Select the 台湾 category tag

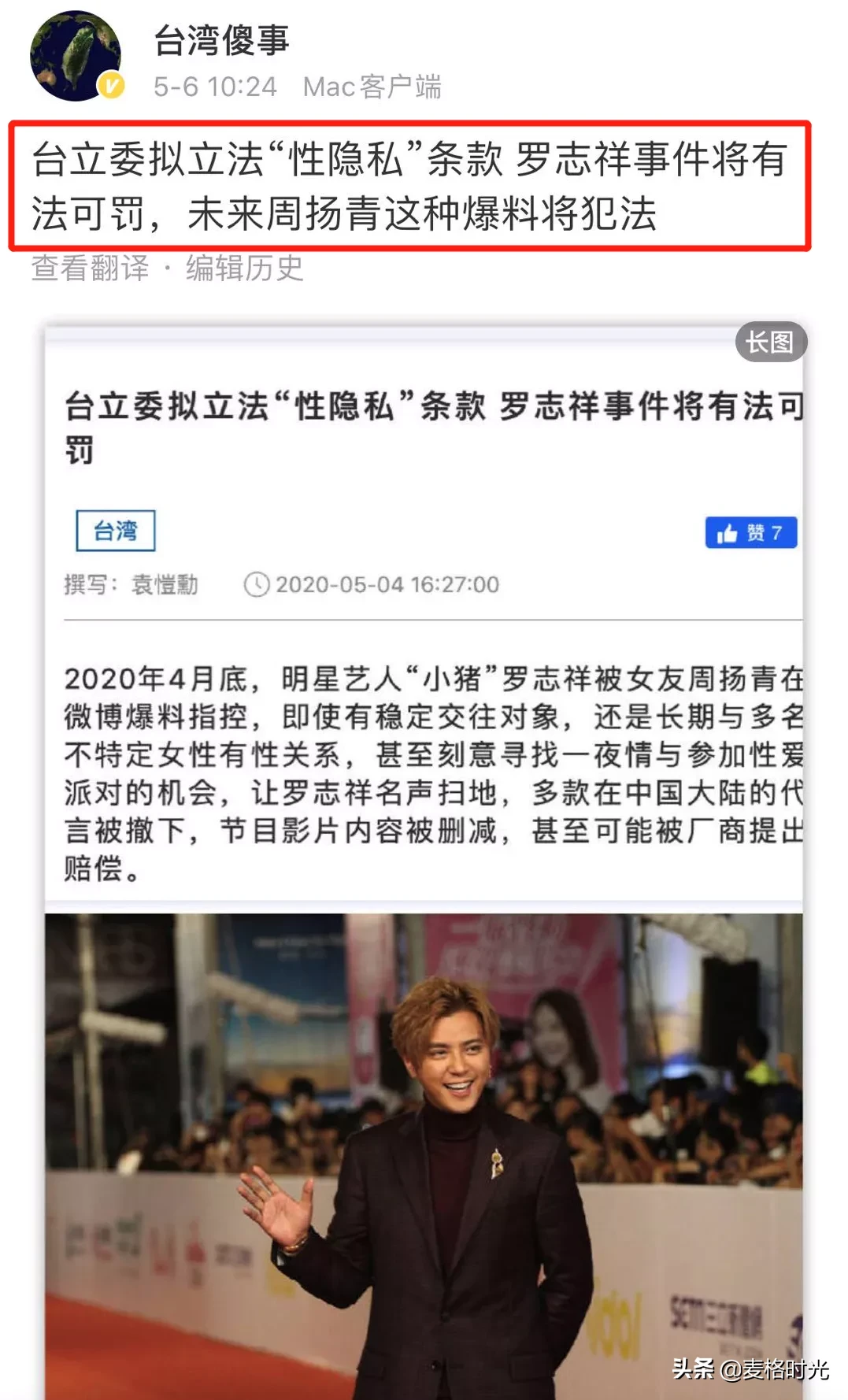click(115, 531)
